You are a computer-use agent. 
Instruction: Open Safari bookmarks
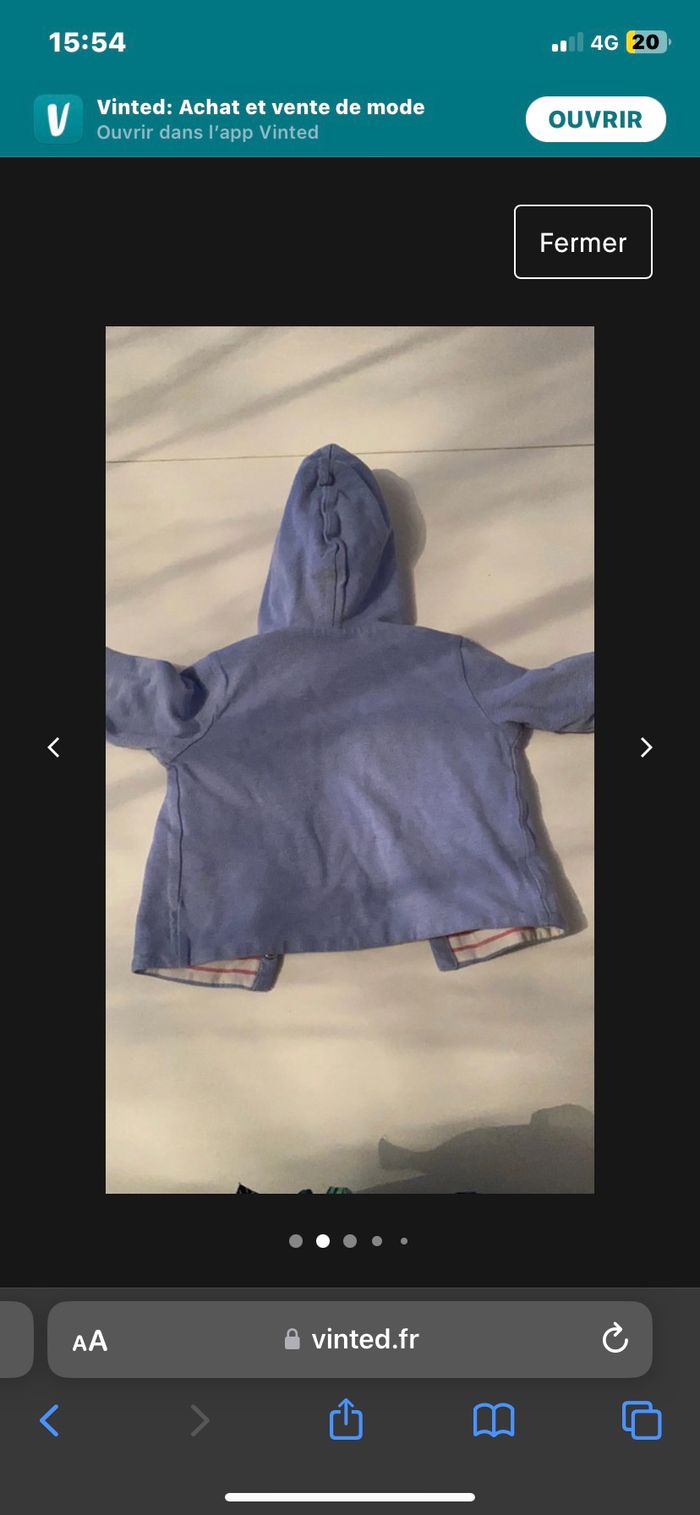pos(494,1420)
